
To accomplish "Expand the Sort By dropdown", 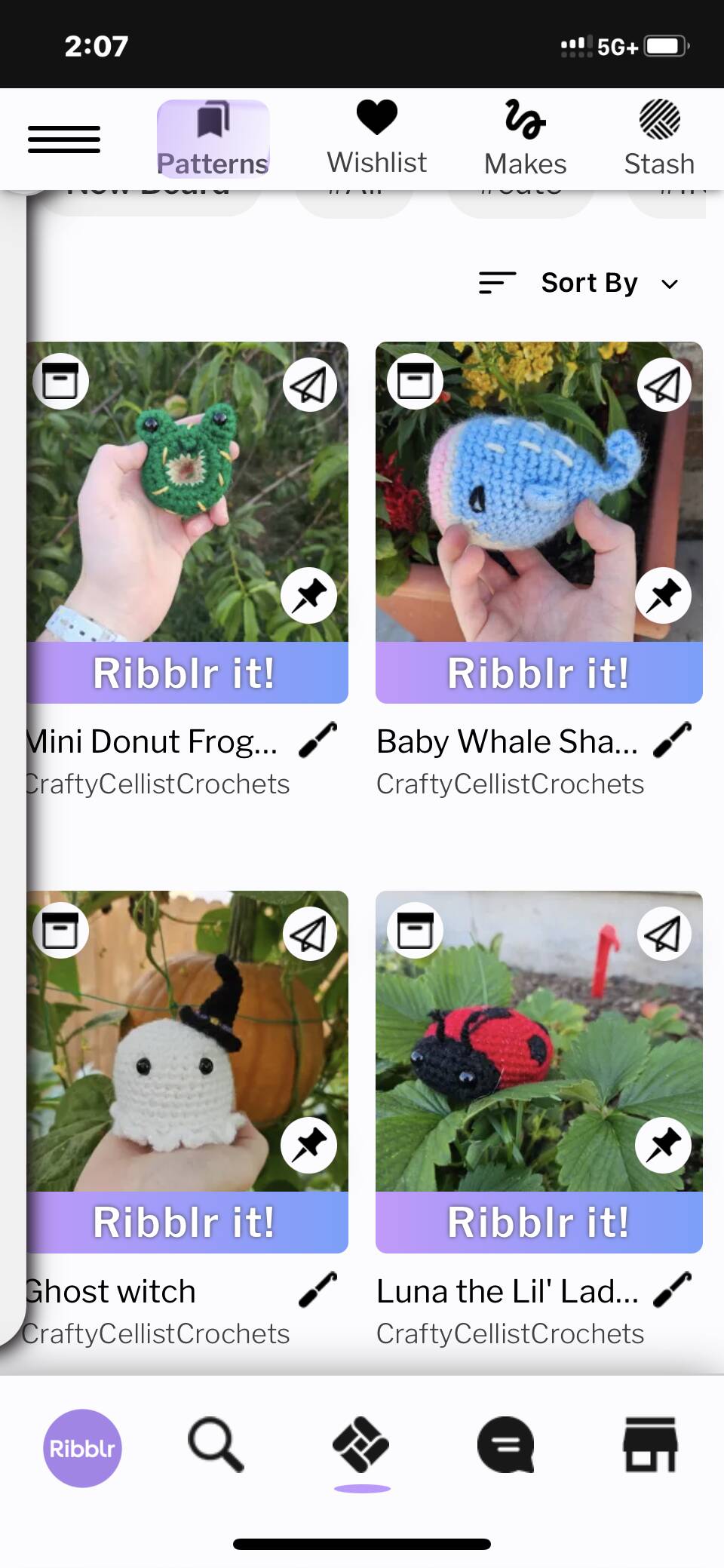I will click(x=580, y=283).
